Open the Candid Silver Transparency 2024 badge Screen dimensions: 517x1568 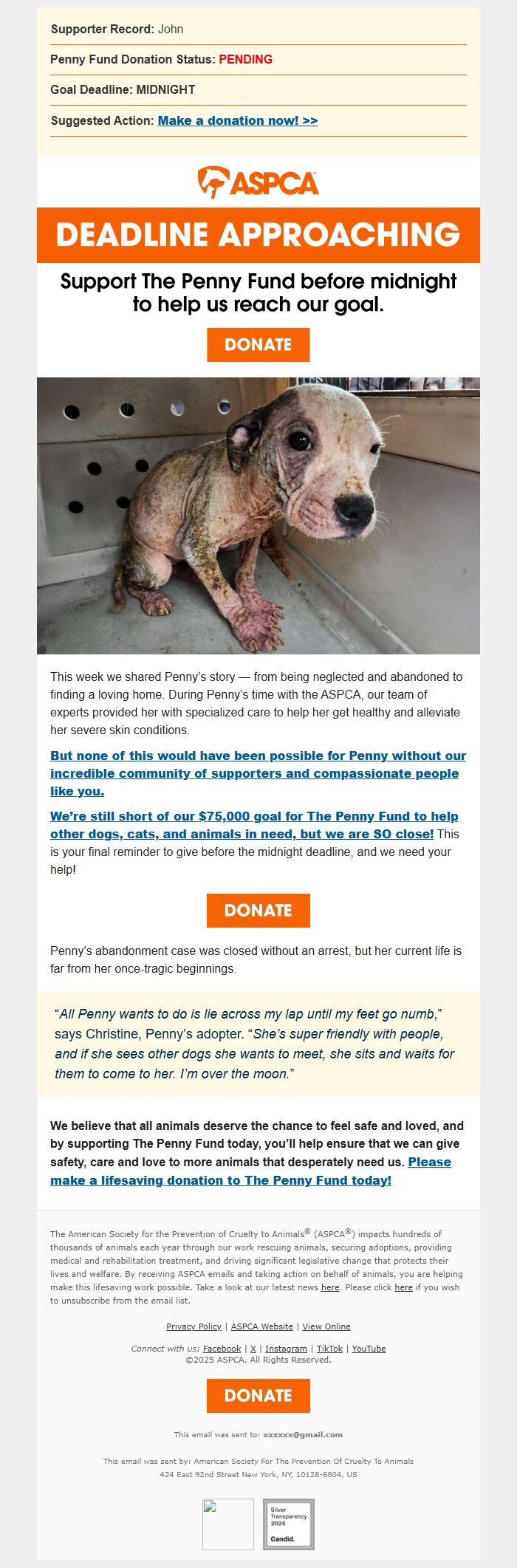[289, 1524]
